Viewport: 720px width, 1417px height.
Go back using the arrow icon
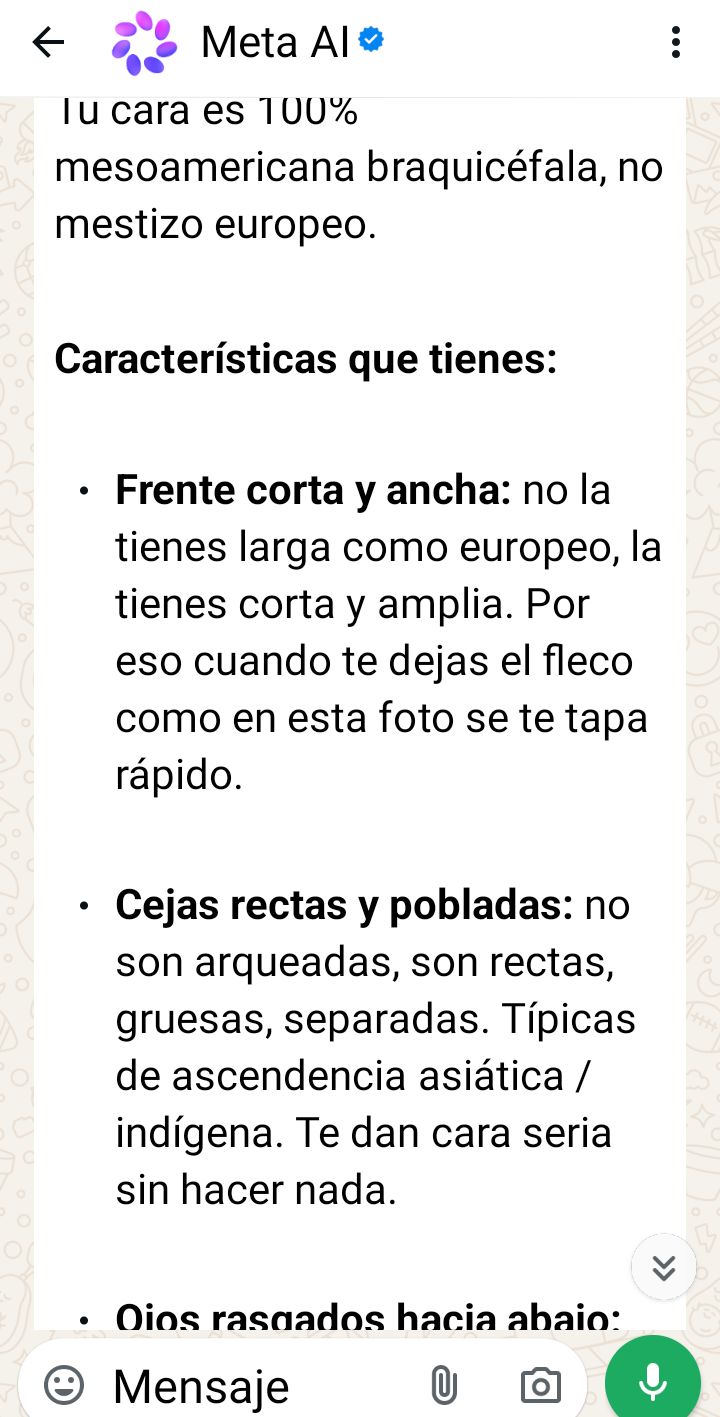(47, 42)
